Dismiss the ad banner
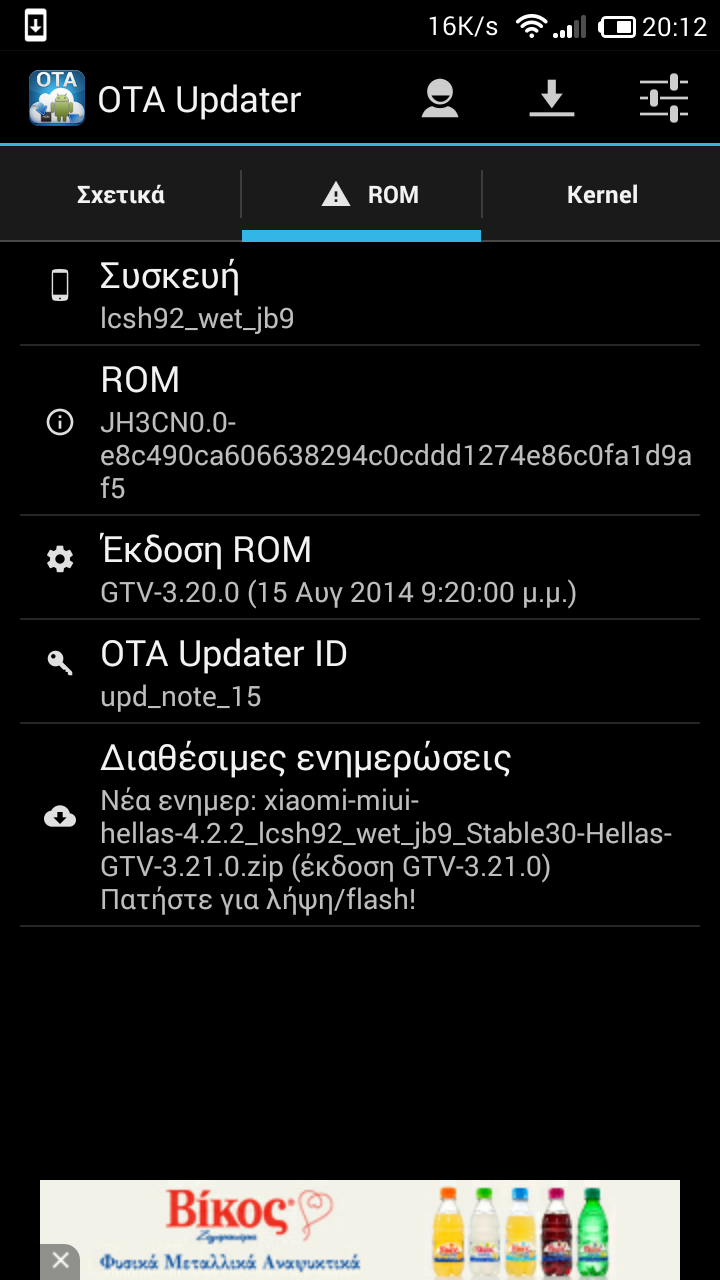 tap(60, 1261)
